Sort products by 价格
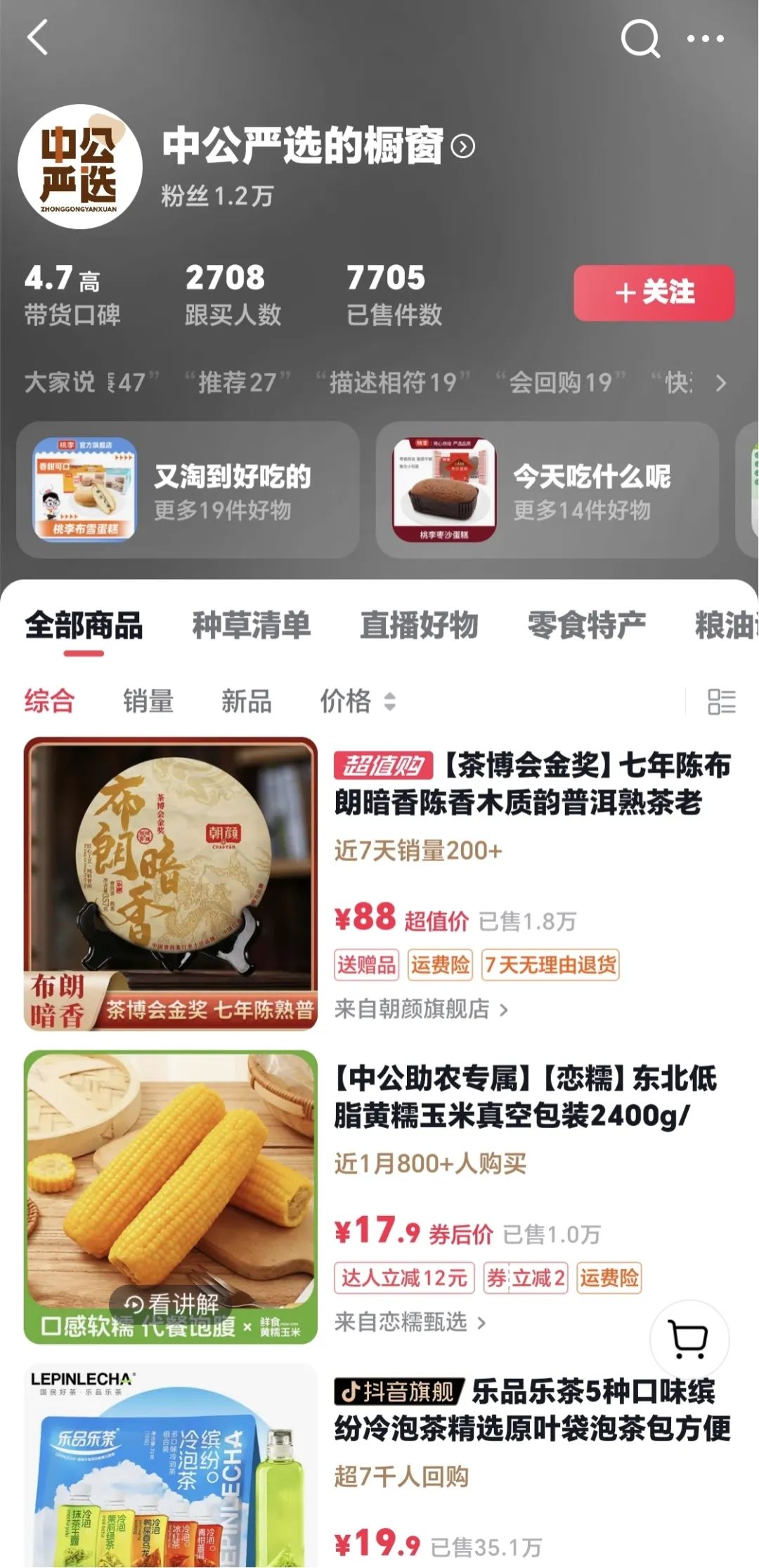This screenshot has width=759, height=1568. 357,701
